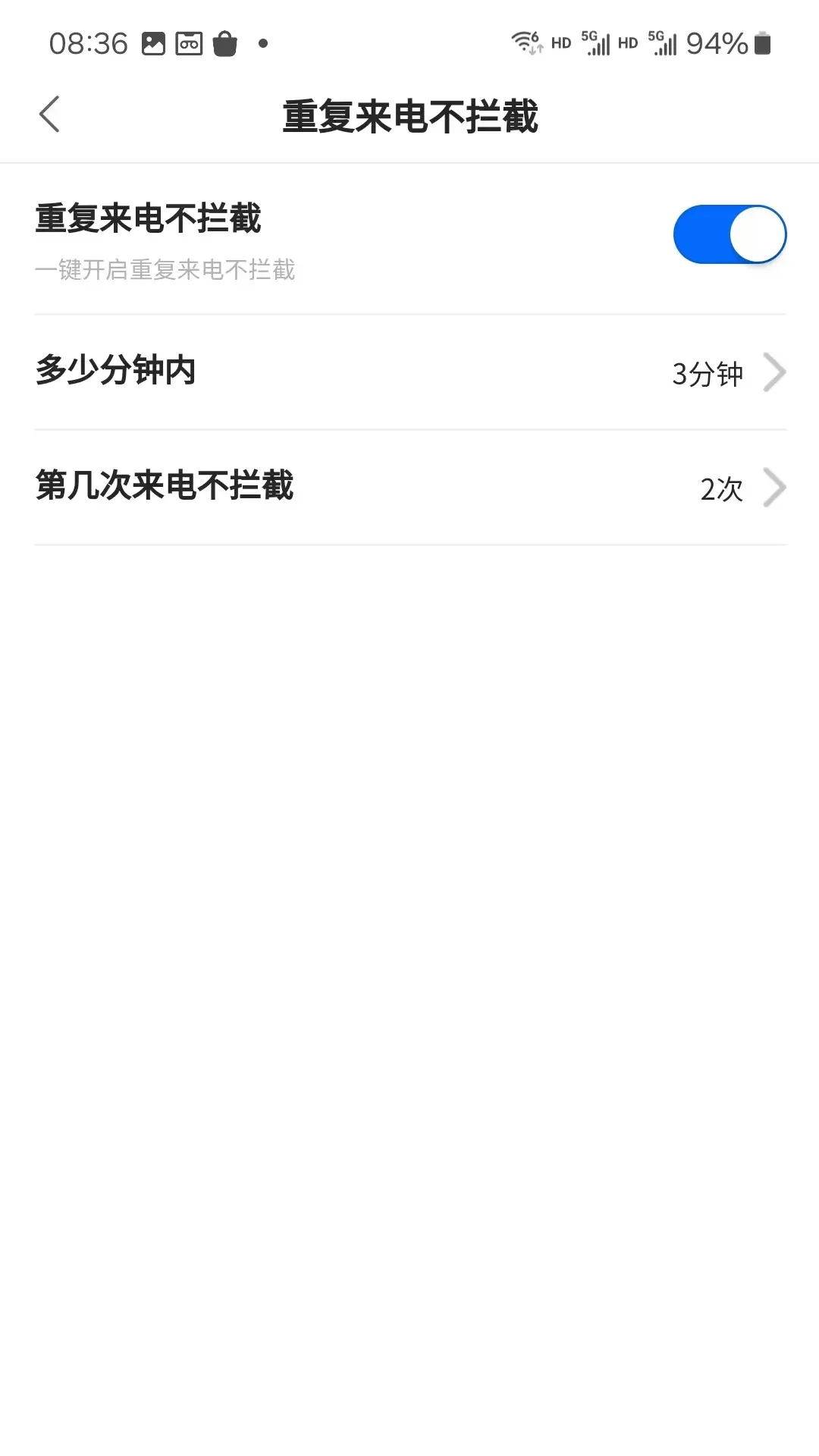819x1456 pixels.
Task: Click the cassette recorder notification icon
Action: point(190,44)
